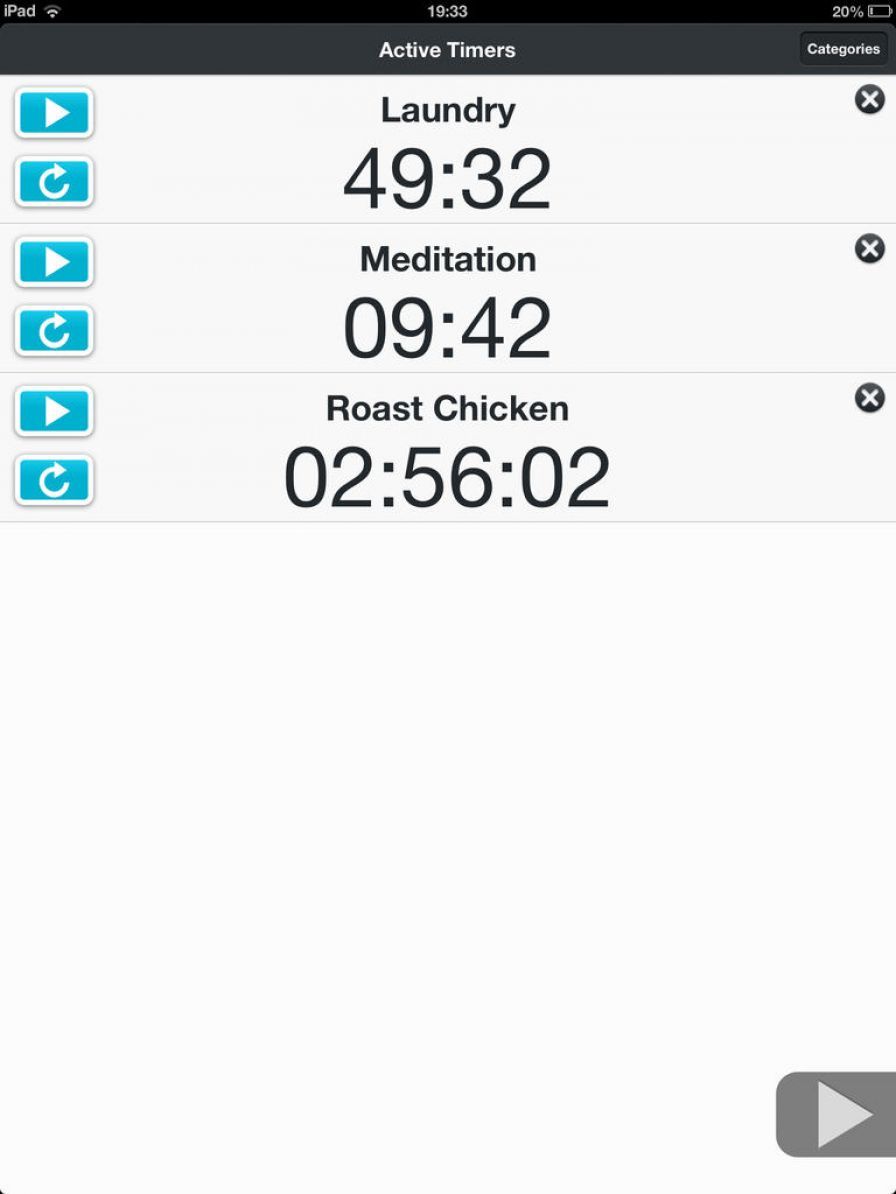Start the Laundry timer
This screenshot has width=896, height=1194.
(54, 113)
